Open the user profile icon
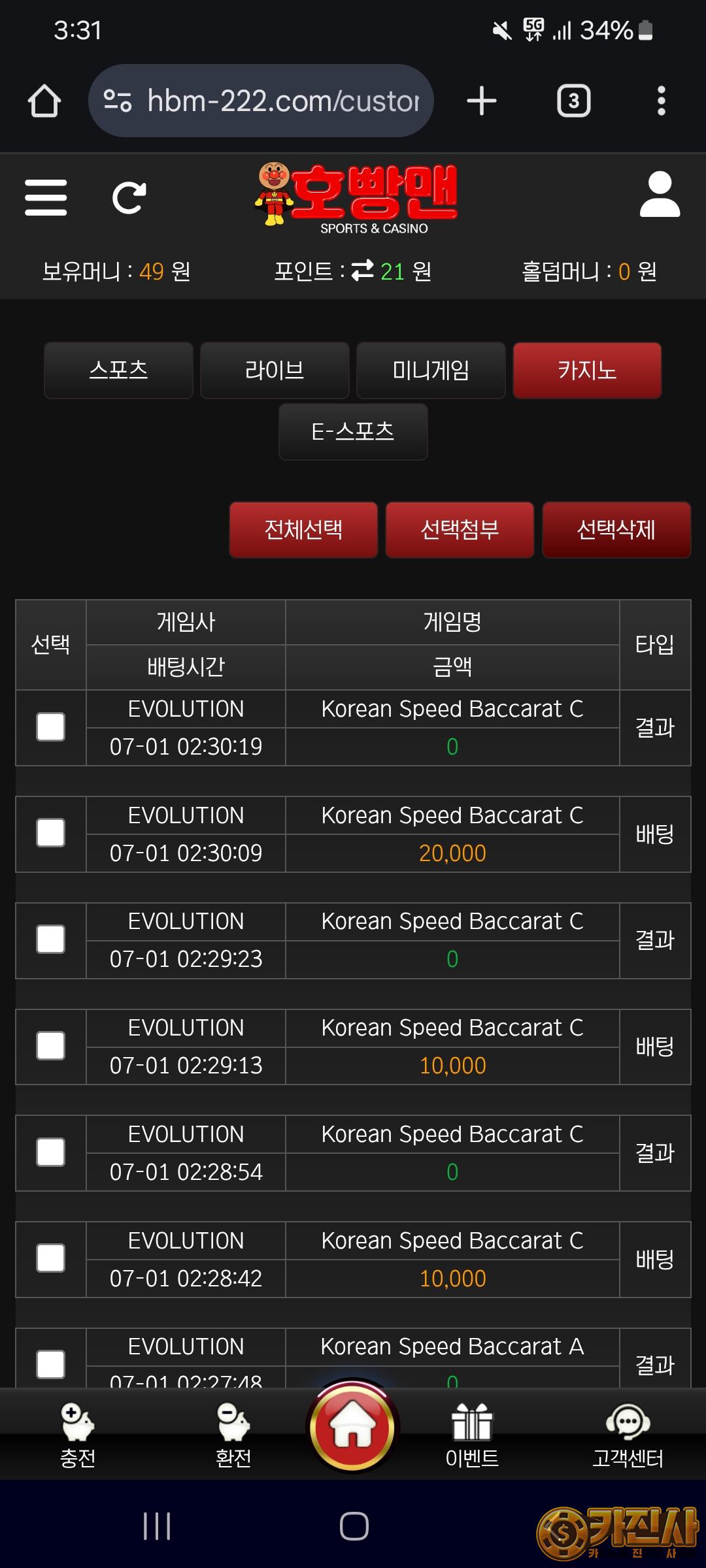706x1568 pixels. pos(660,194)
